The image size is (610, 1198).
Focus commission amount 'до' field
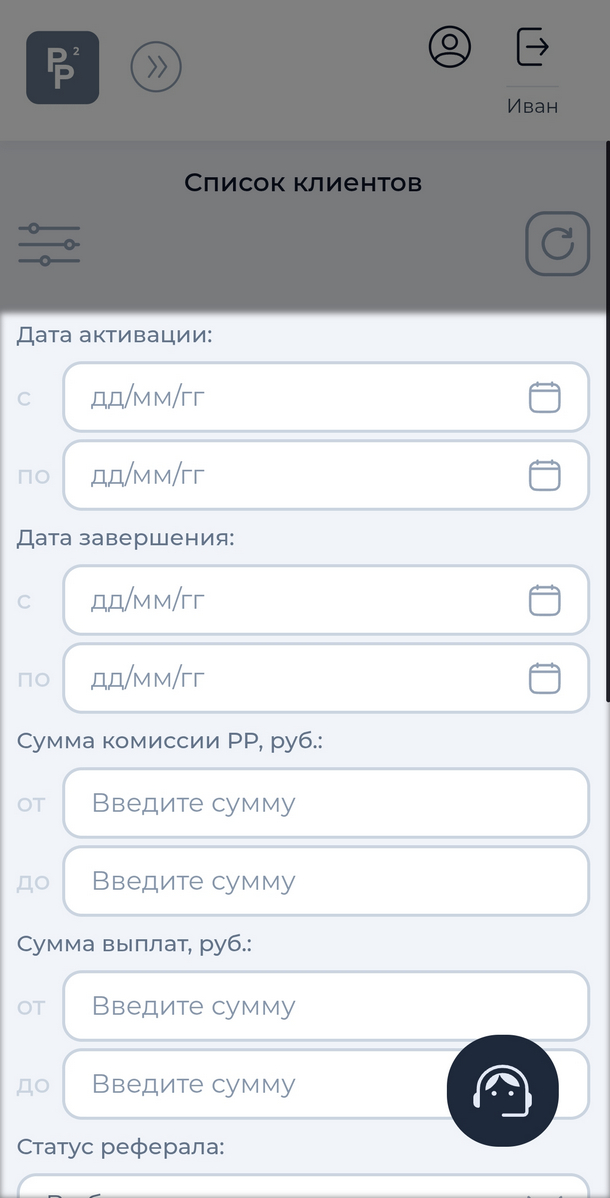(325, 881)
